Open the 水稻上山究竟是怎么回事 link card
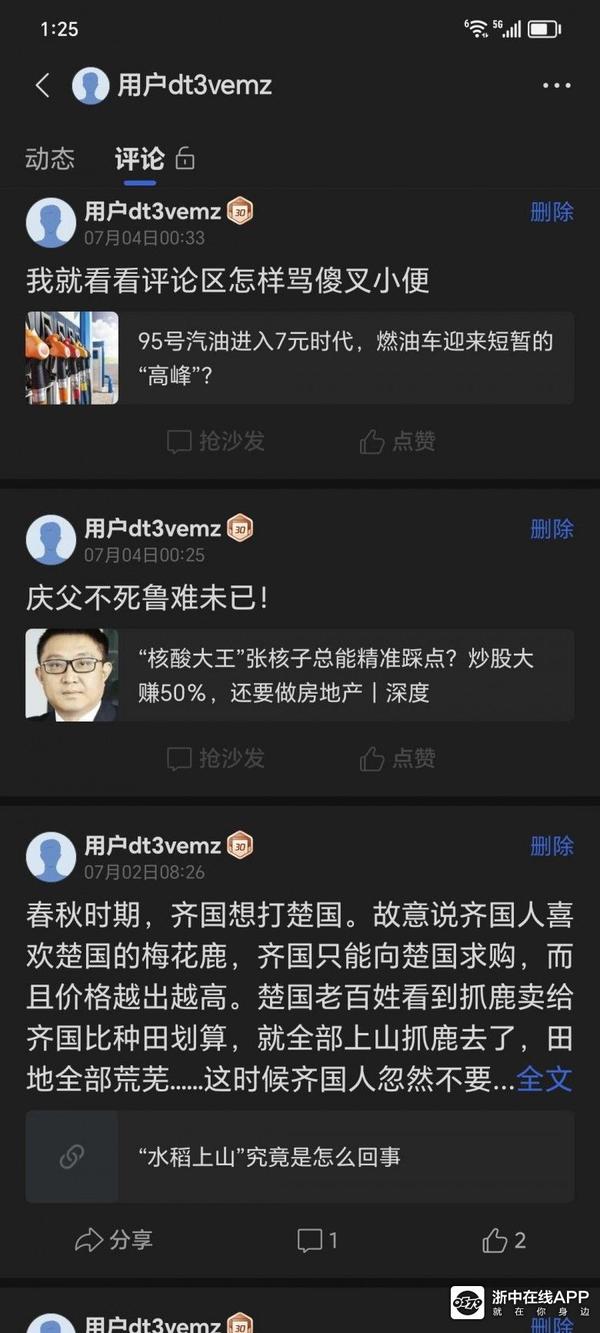 300,1157
